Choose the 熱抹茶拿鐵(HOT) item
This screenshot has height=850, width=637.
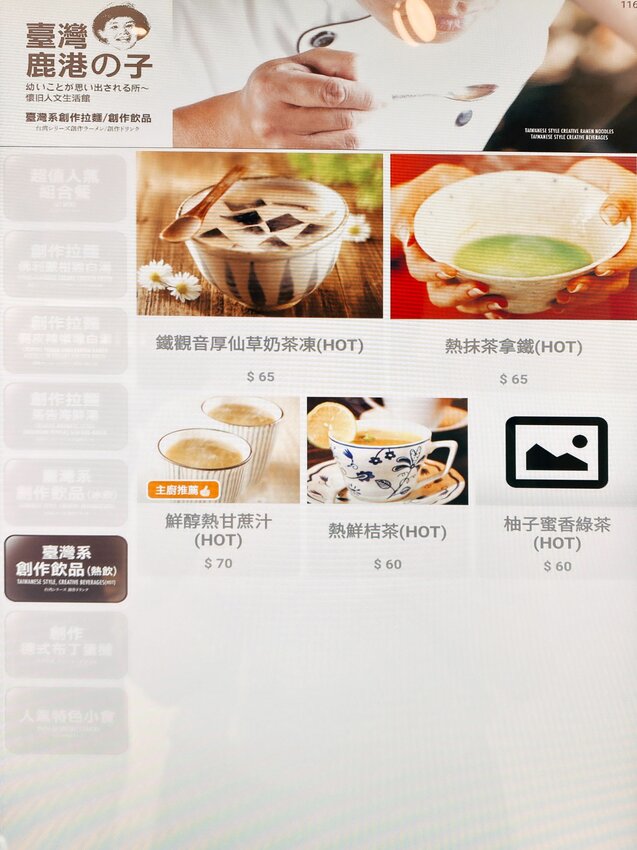(512, 236)
